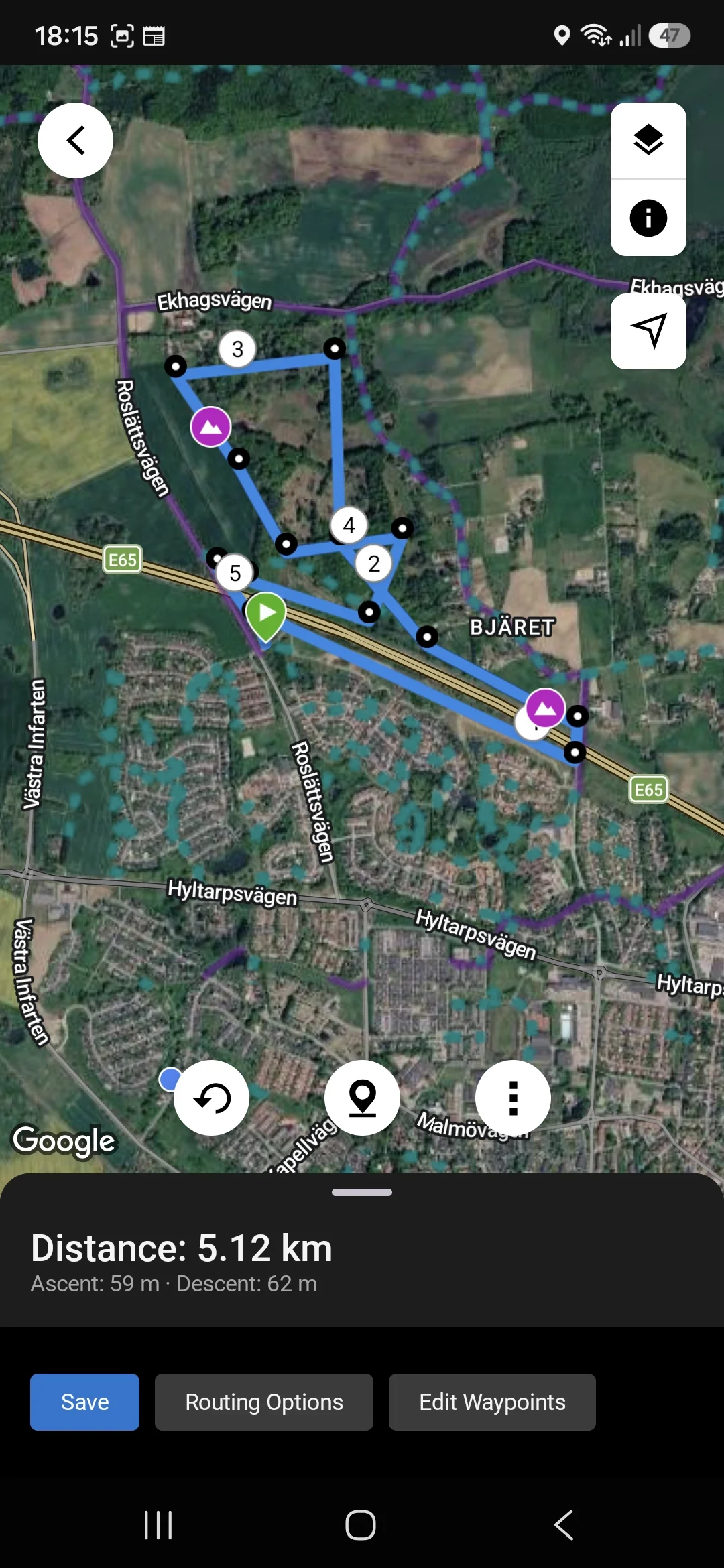
Task: Add a waypoint with the pin button
Action: click(x=362, y=1098)
